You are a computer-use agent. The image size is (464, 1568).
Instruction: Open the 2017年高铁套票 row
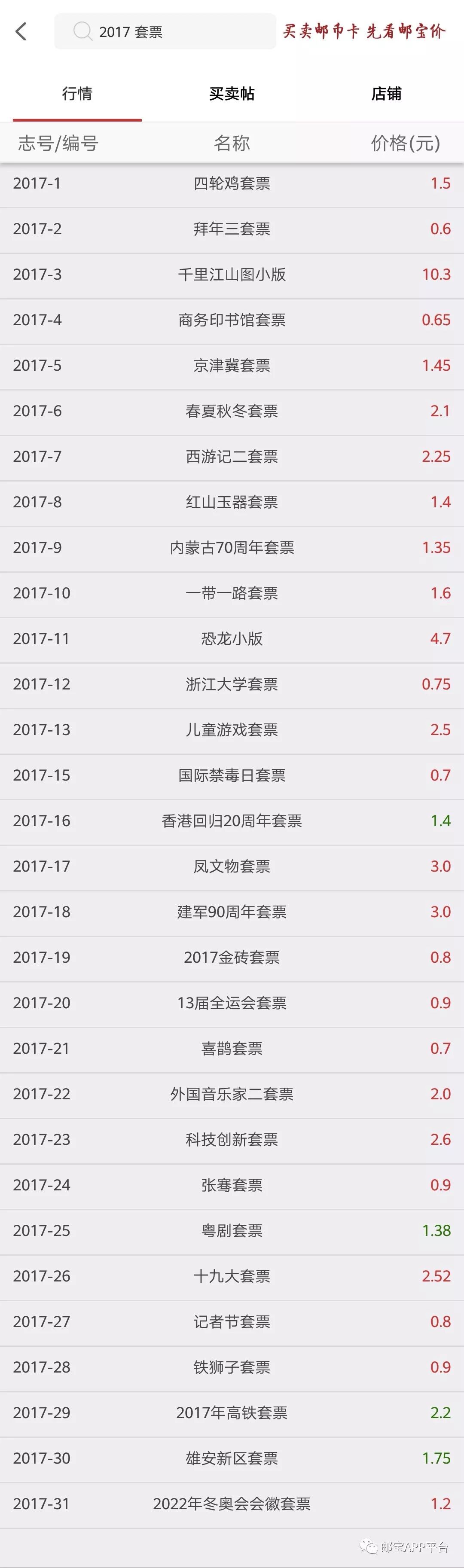[232, 1413]
